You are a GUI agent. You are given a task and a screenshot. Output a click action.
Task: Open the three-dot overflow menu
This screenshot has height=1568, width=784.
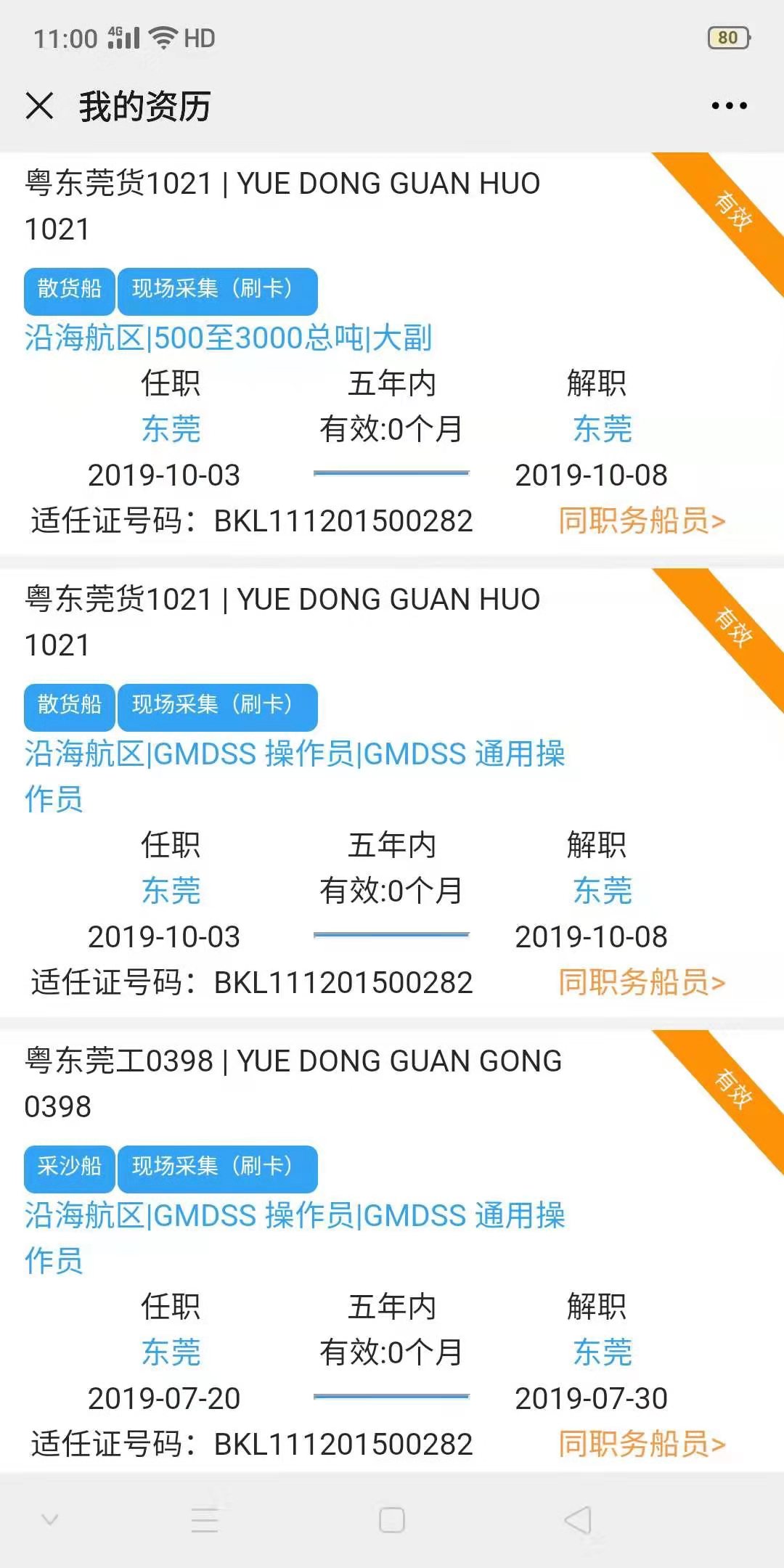tap(729, 106)
